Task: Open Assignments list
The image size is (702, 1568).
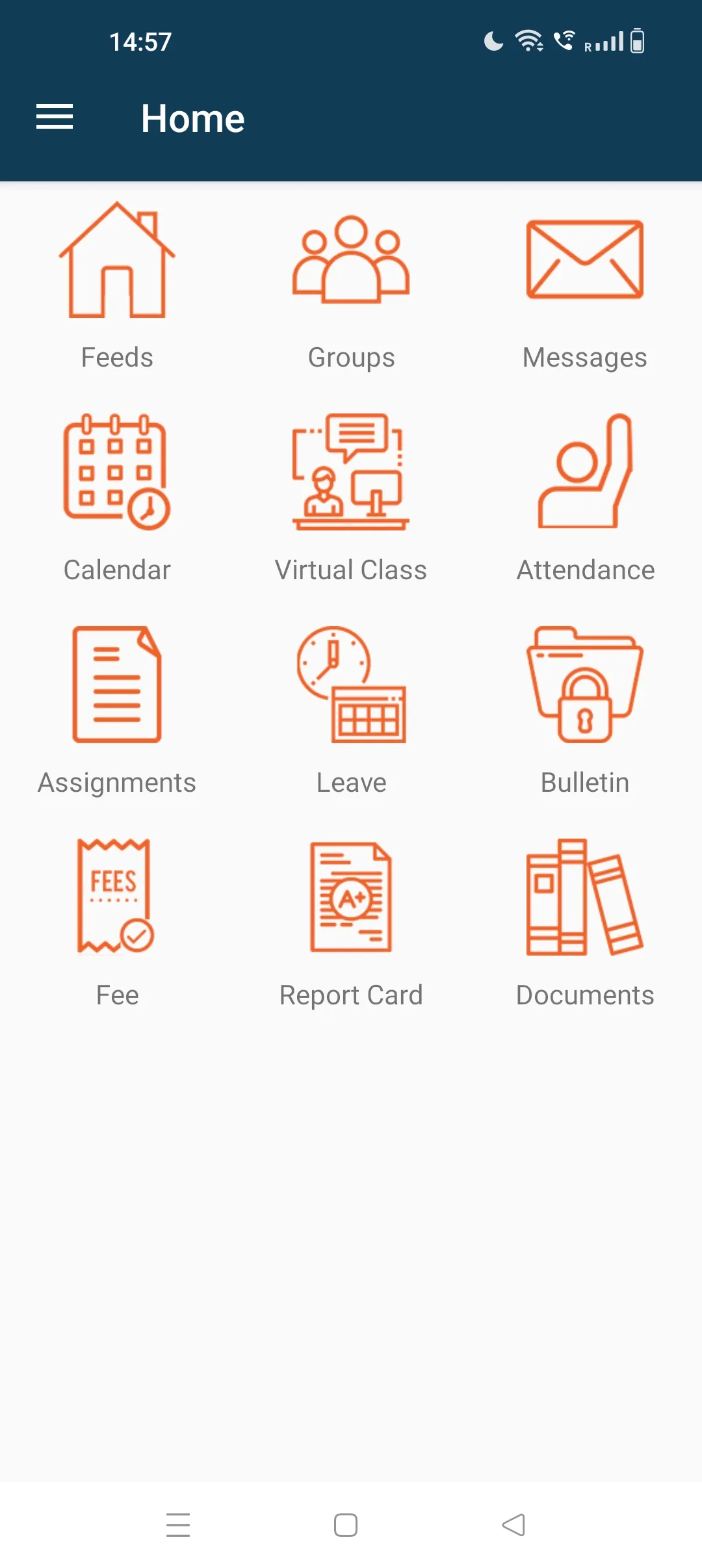Action: point(117,710)
